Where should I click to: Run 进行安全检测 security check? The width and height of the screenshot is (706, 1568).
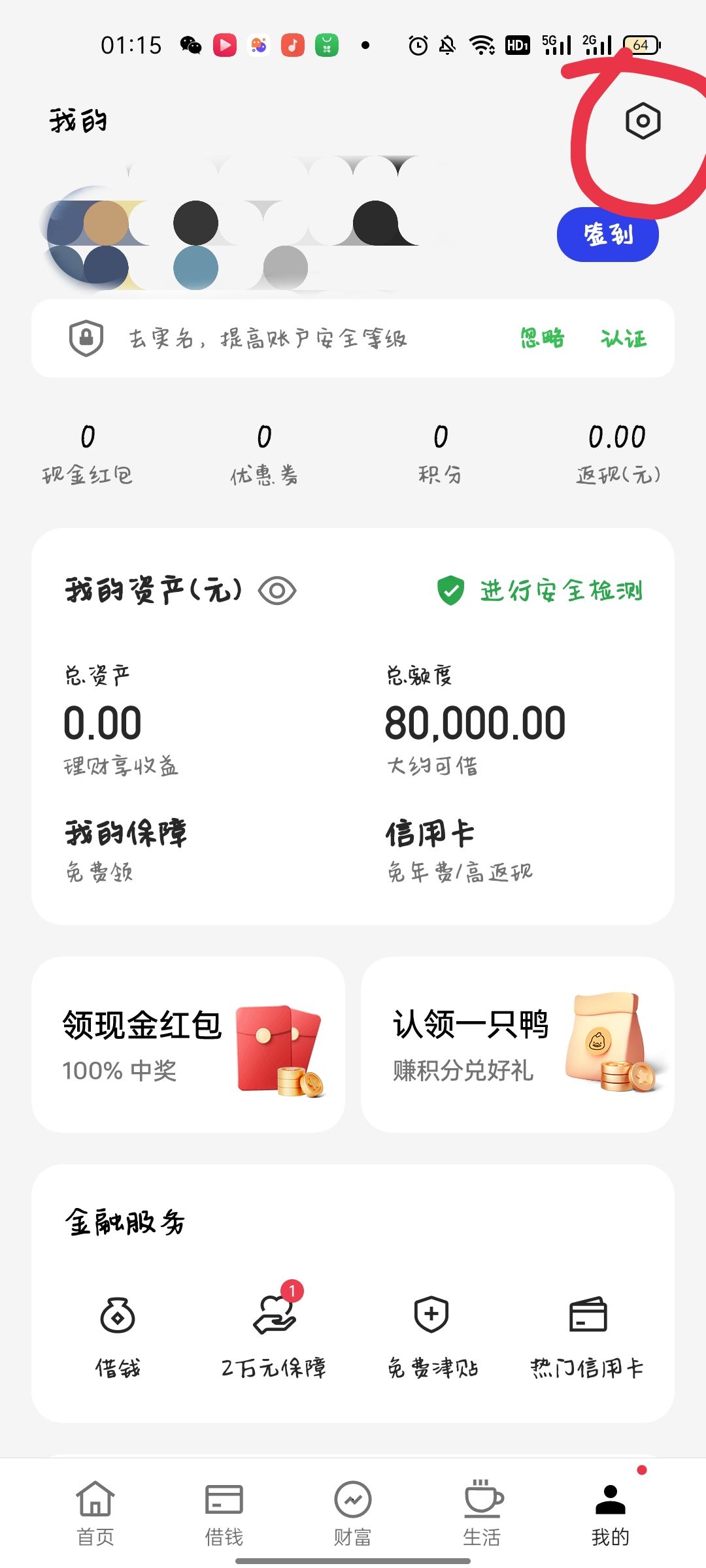541,591
